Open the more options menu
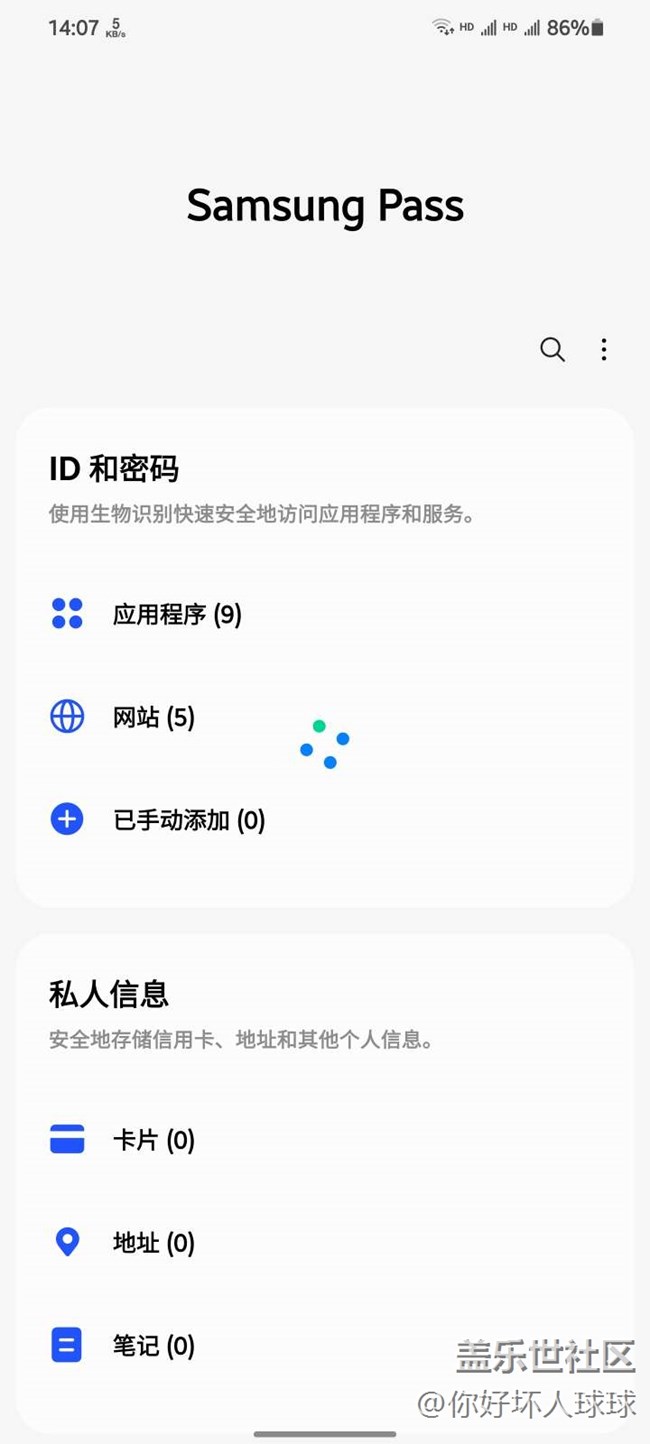This screenshot has height=1444, width=650. (603, 349)
